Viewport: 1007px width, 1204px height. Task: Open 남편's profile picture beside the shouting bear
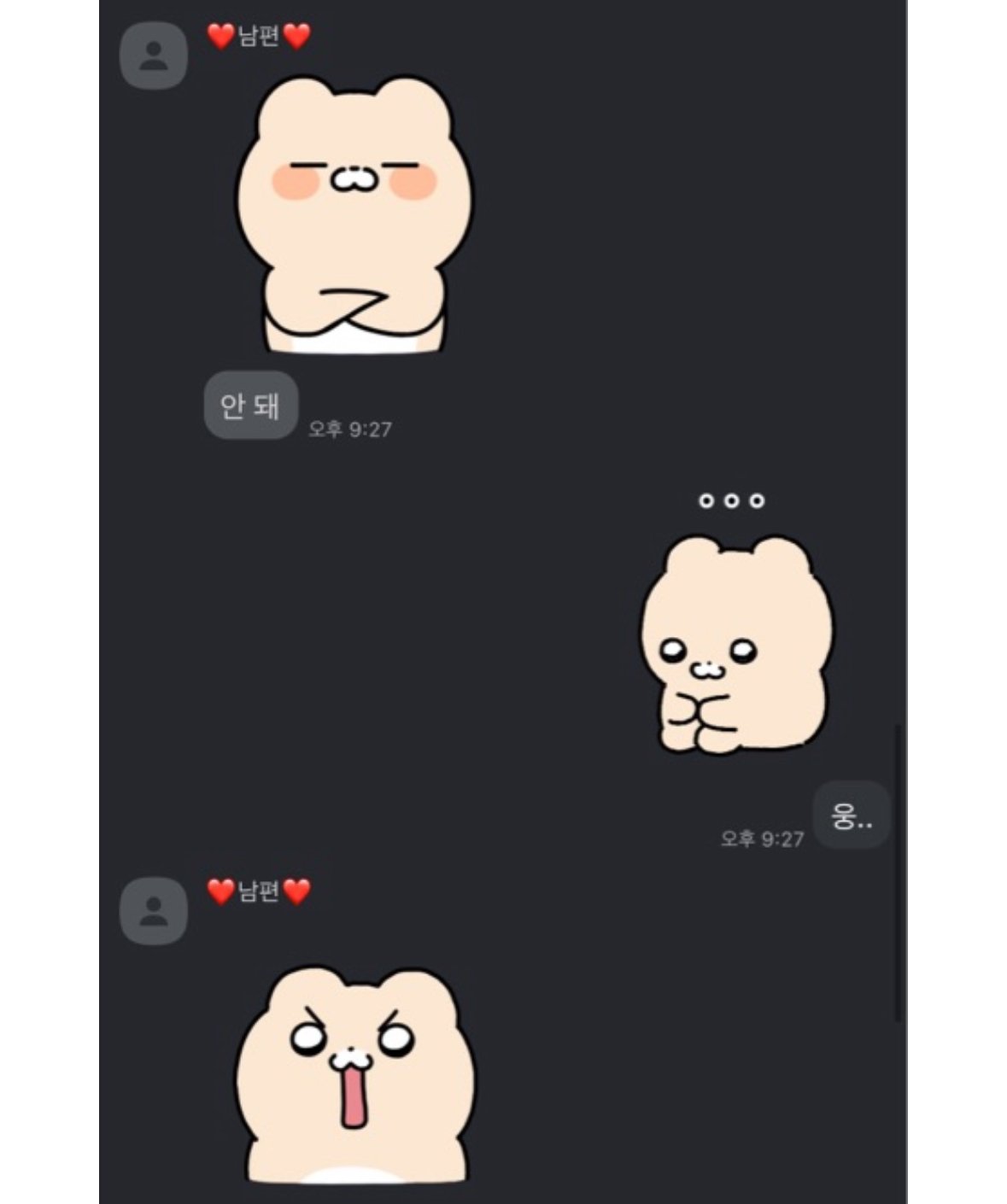tap(154, 910)
